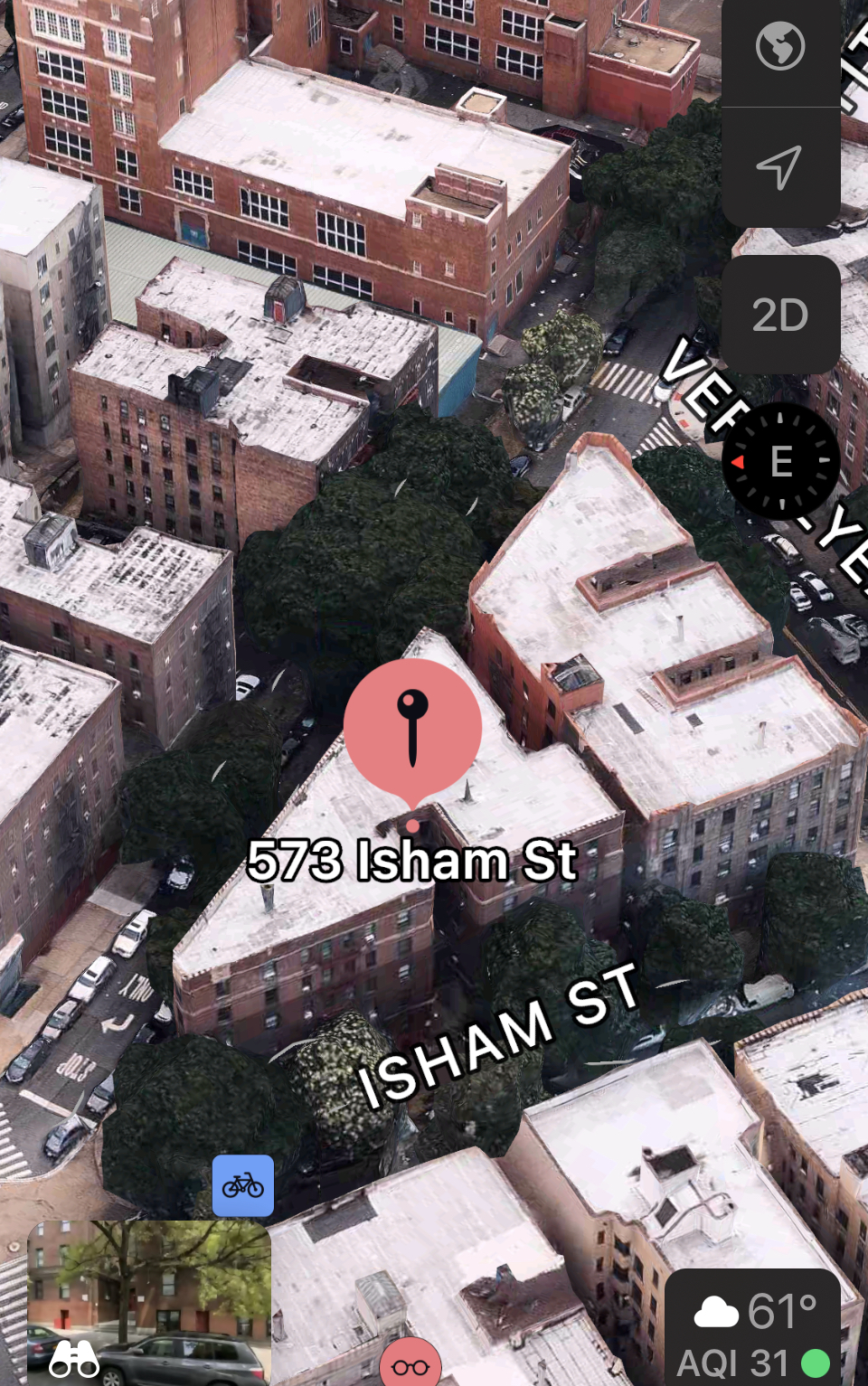The image size is (868, 1386).
Task: Open the eyeglasses store map marker
Action: pyautogui.click(x=410, y=1365)
